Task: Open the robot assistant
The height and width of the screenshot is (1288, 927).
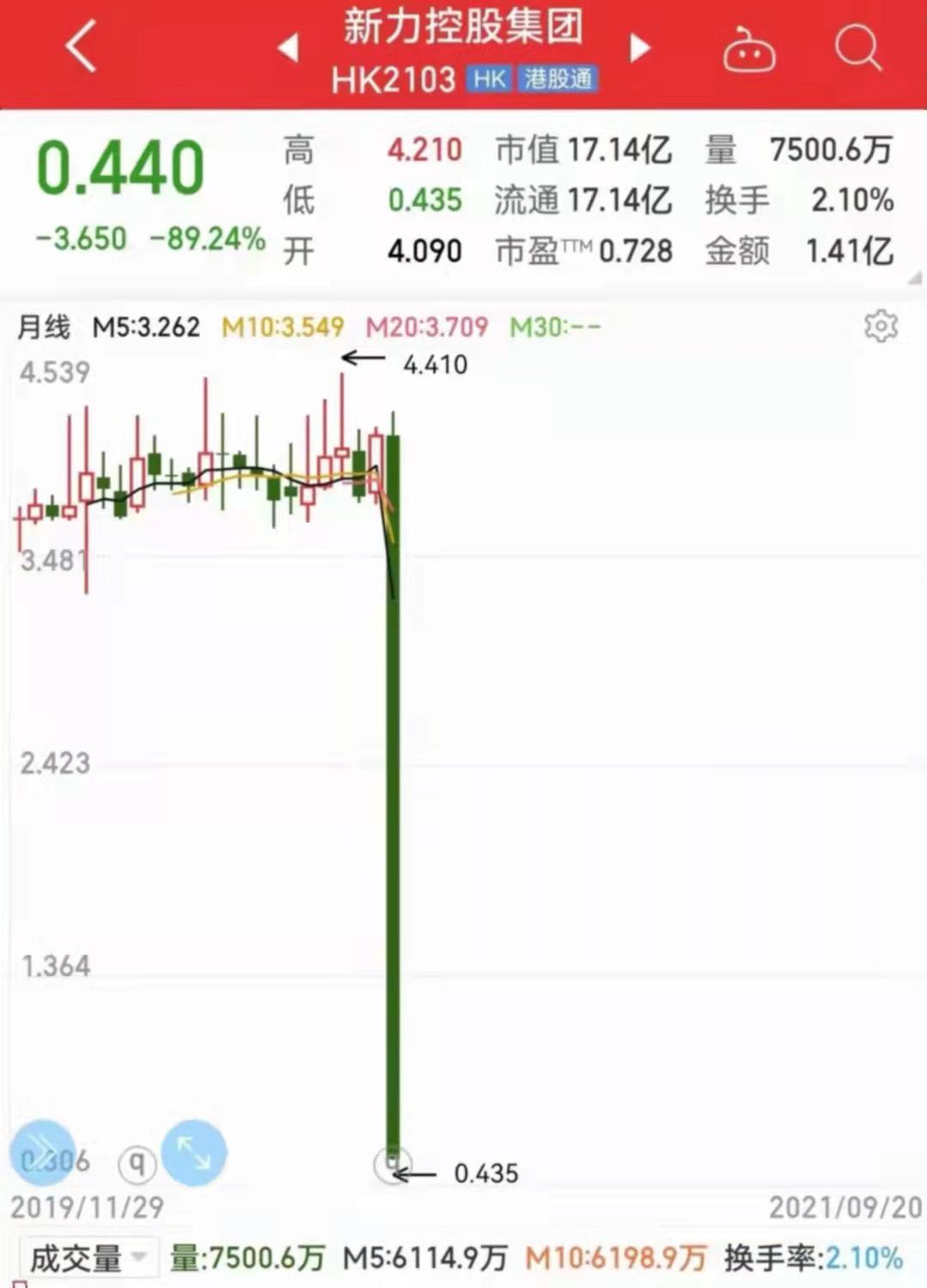Action: click(748, 50)
